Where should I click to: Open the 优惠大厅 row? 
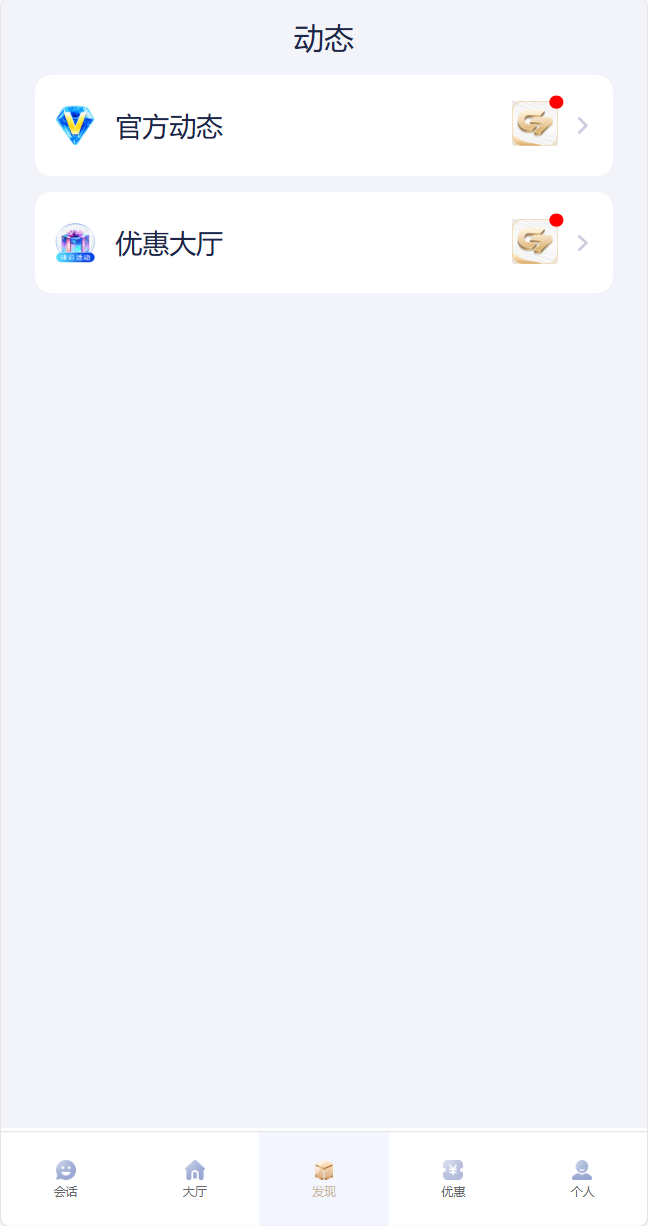coord(323,243)
